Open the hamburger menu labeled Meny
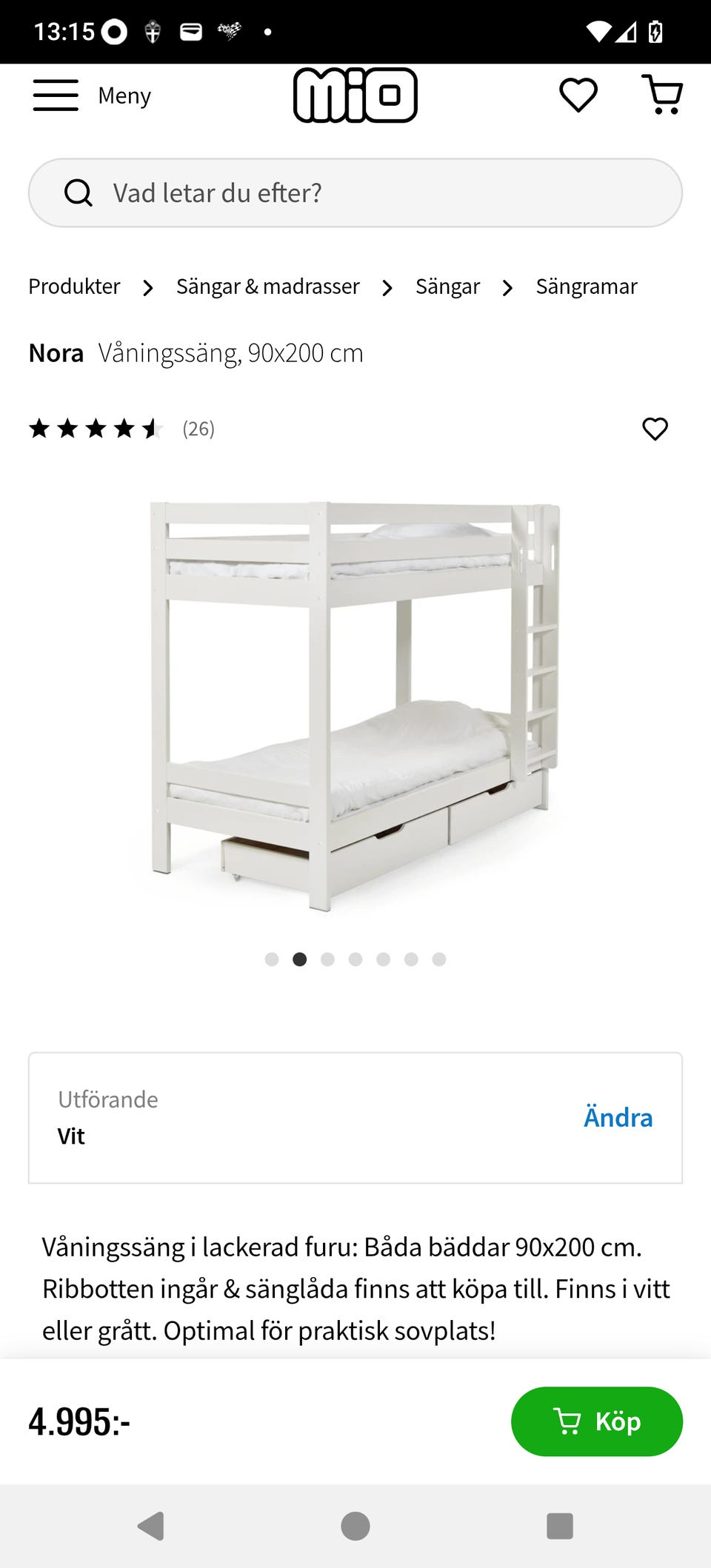 point(55,95)
